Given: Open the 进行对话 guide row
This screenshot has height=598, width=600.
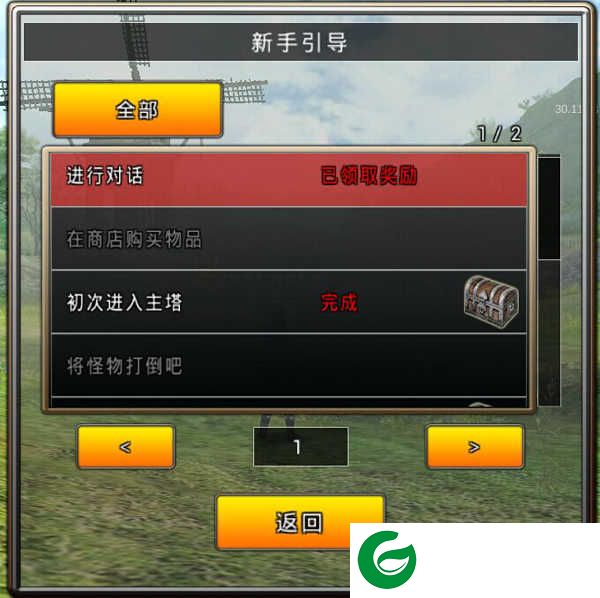Looking at the screenshot, I should 288,177.
